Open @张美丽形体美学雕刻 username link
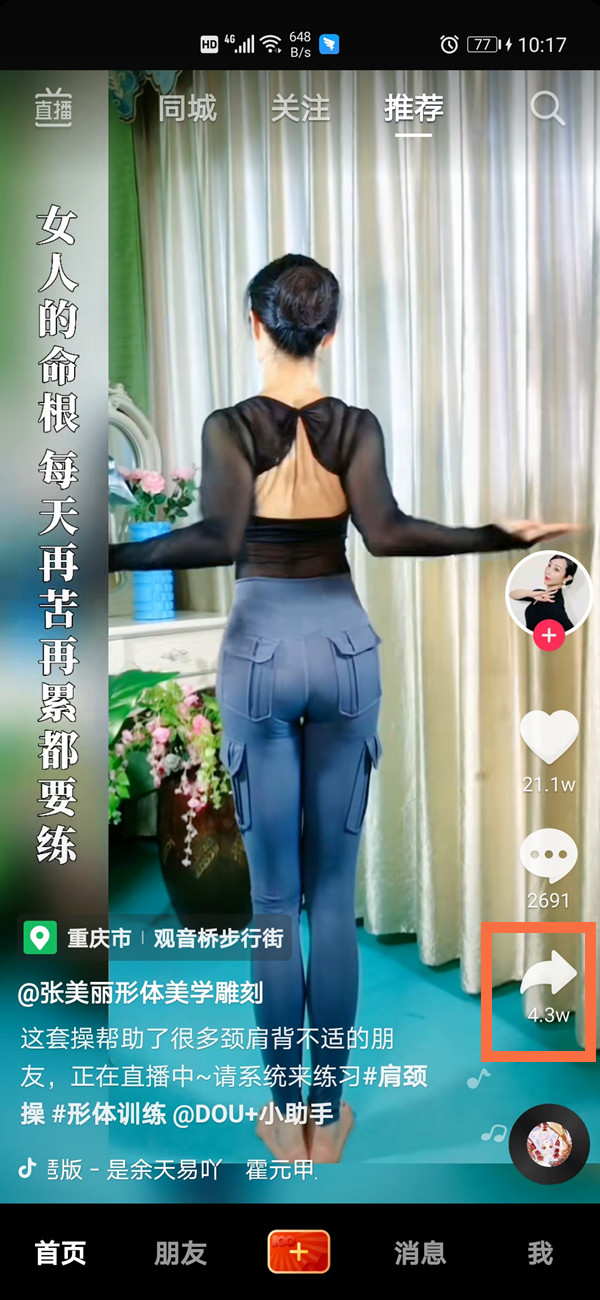 point(141,993)
